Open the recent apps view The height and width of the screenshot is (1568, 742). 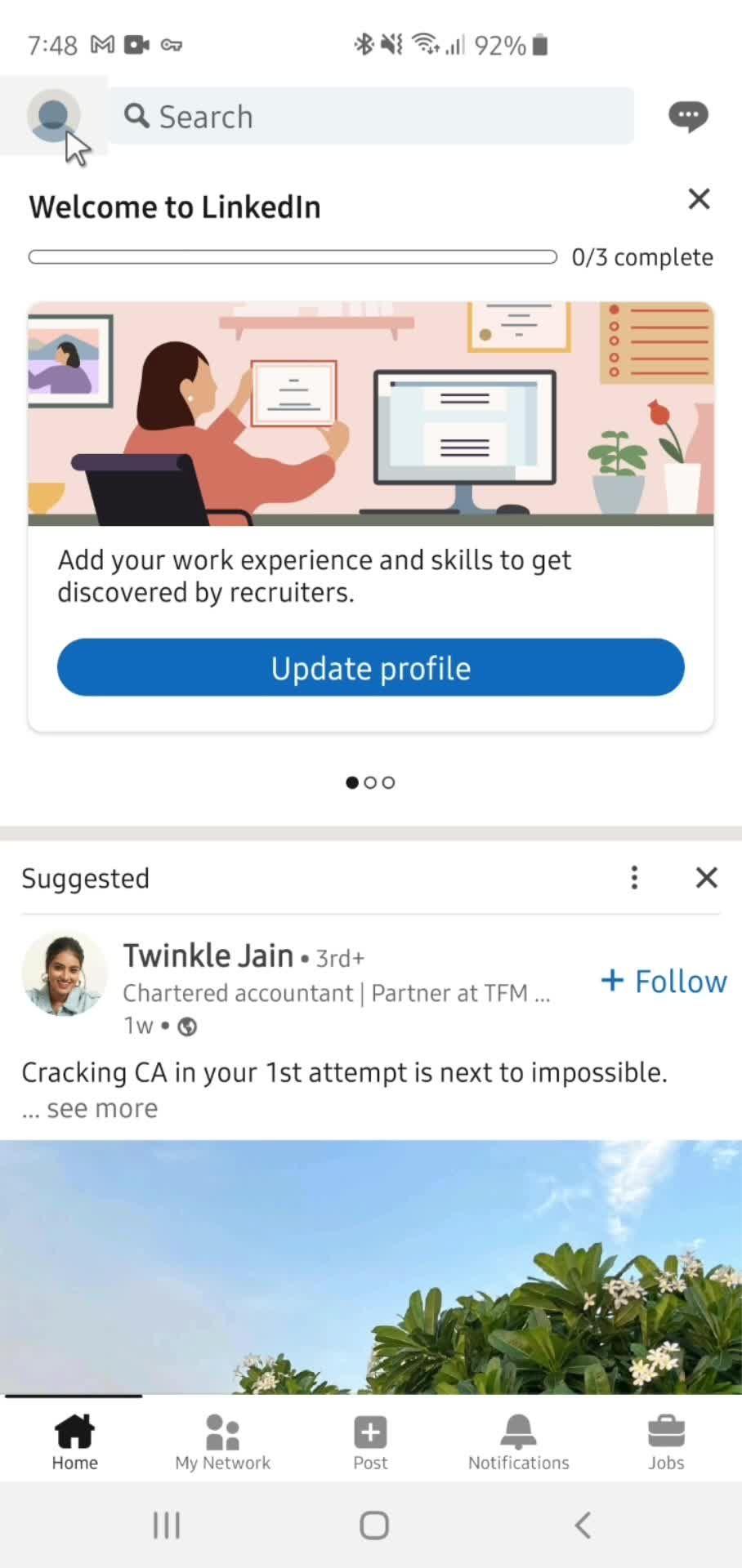(167, 1525)
